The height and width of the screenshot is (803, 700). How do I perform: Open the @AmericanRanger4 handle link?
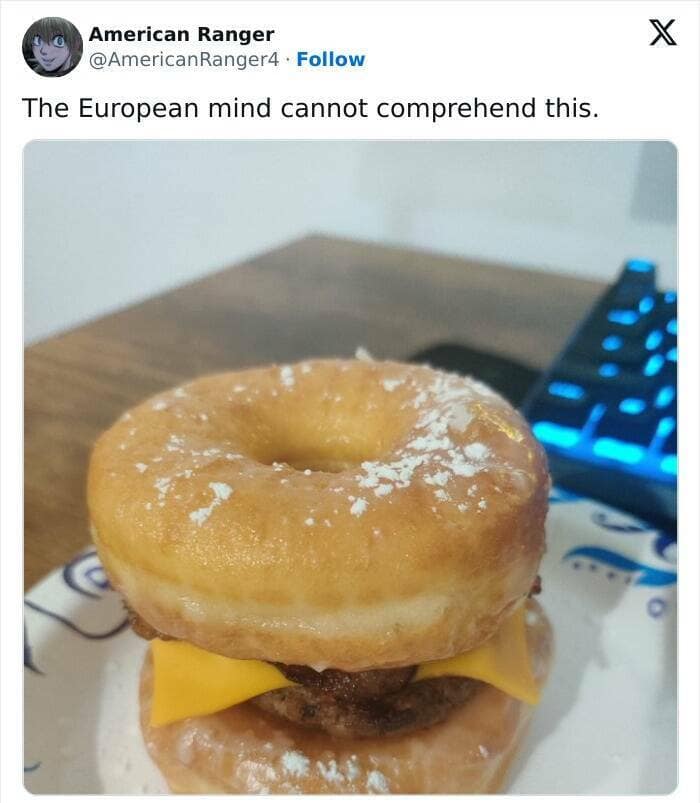184,59
